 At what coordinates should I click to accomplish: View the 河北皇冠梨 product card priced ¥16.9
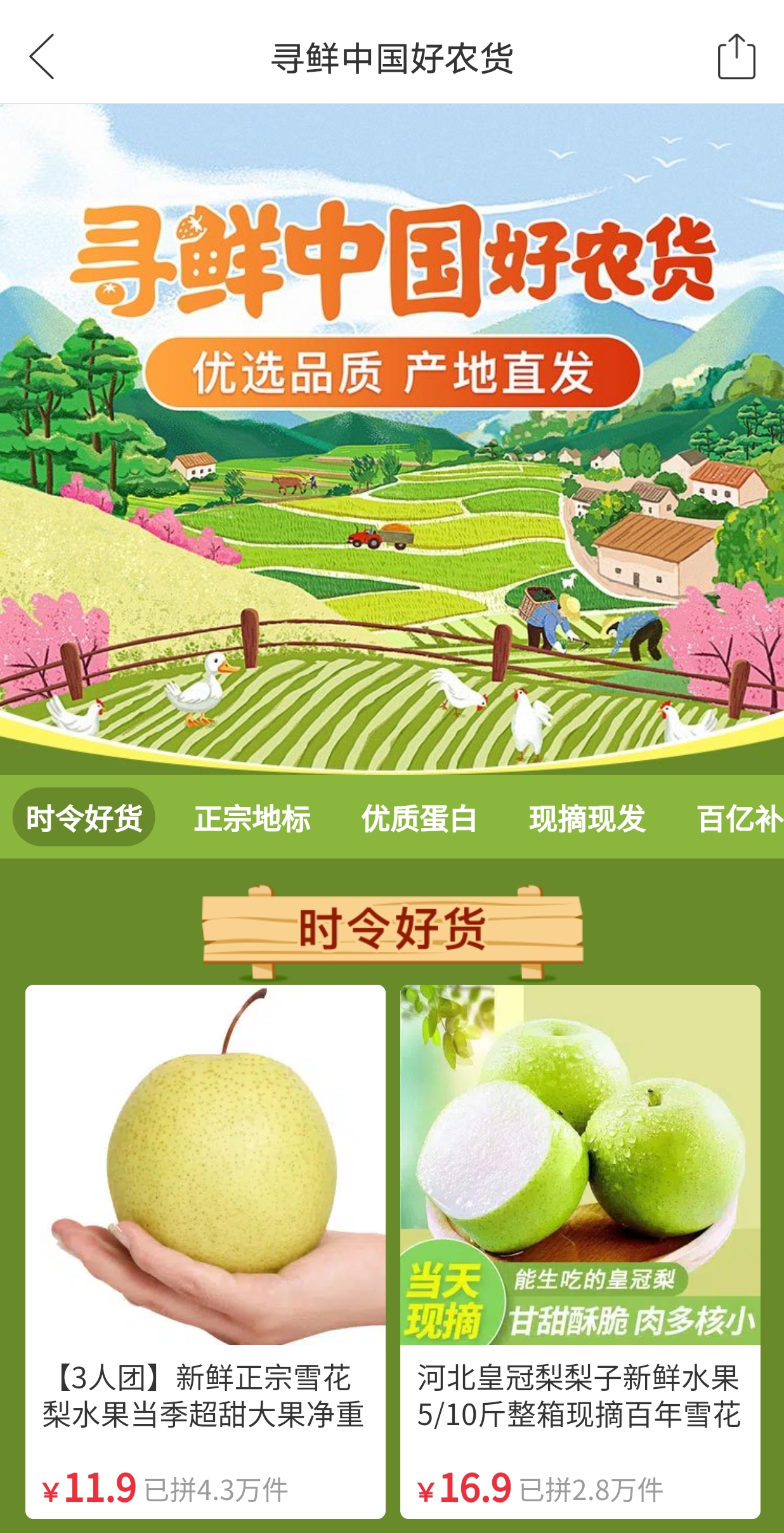coord(580,1250)
